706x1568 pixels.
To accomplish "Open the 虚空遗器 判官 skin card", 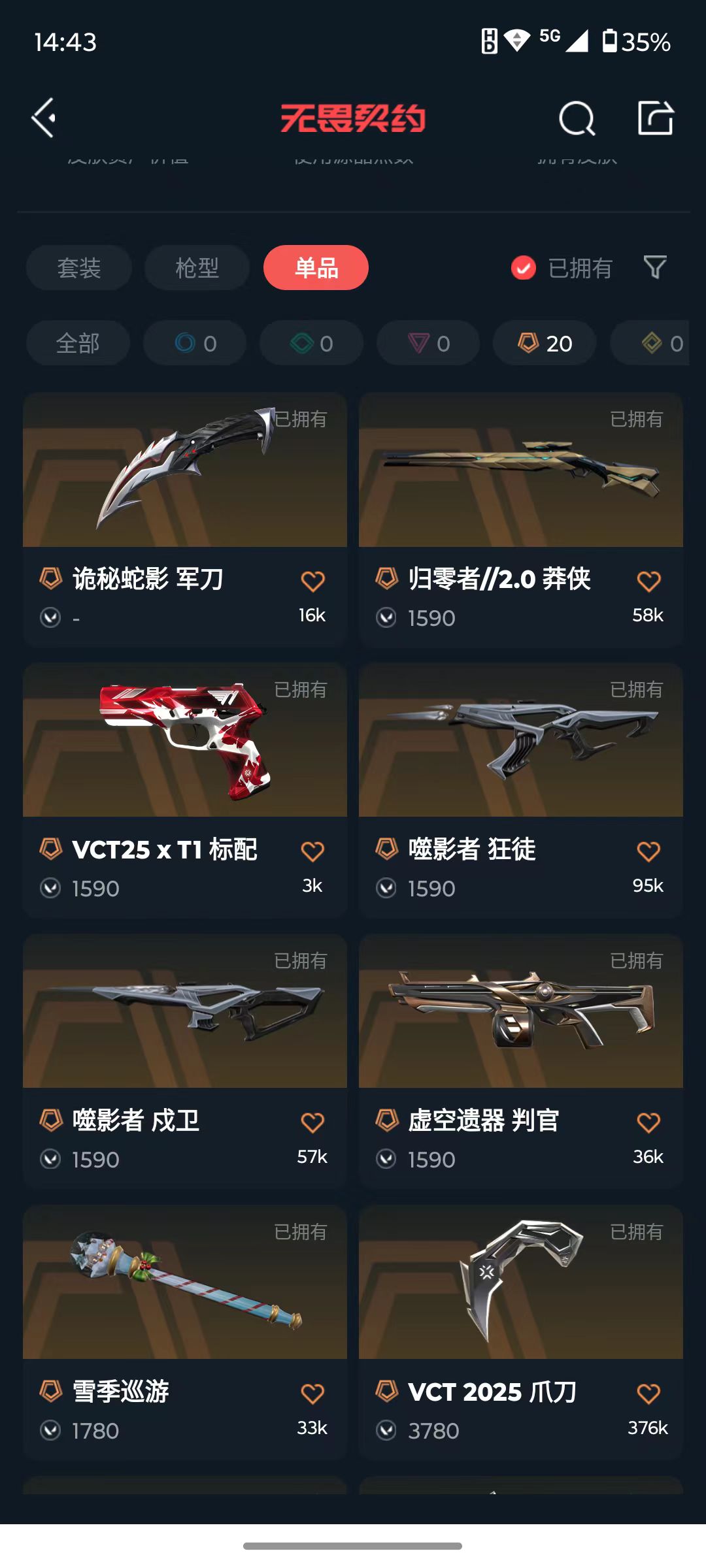I will pos(521,1062).
